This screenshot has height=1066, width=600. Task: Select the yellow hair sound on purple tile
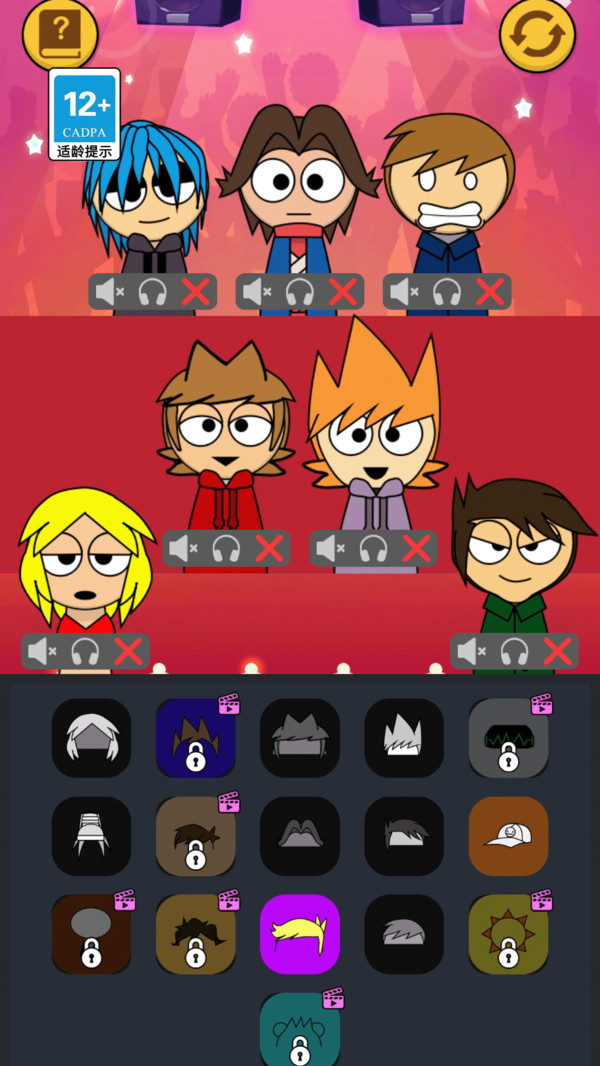[300, 933]
